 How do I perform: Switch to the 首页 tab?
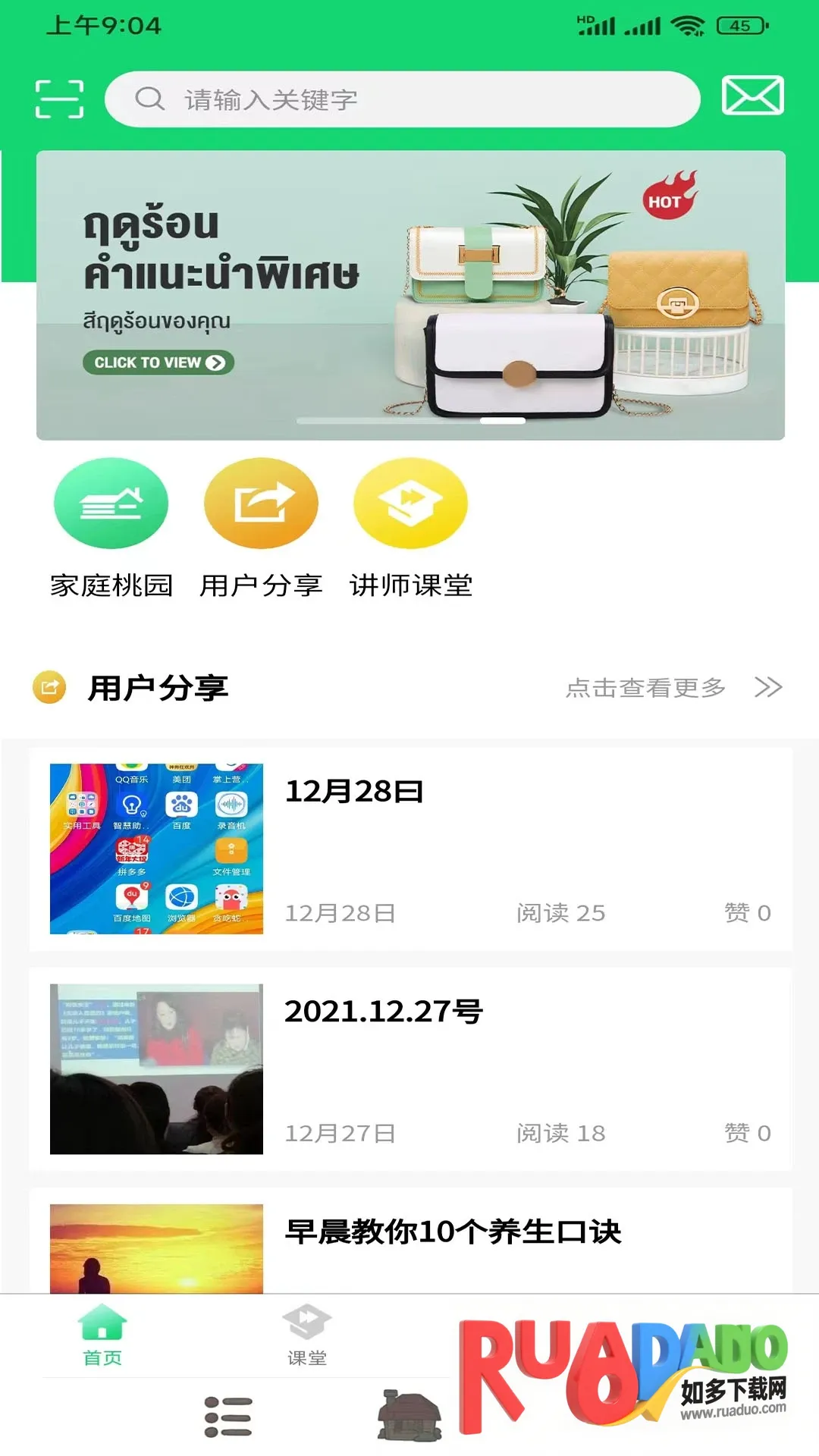[102, 1335]
